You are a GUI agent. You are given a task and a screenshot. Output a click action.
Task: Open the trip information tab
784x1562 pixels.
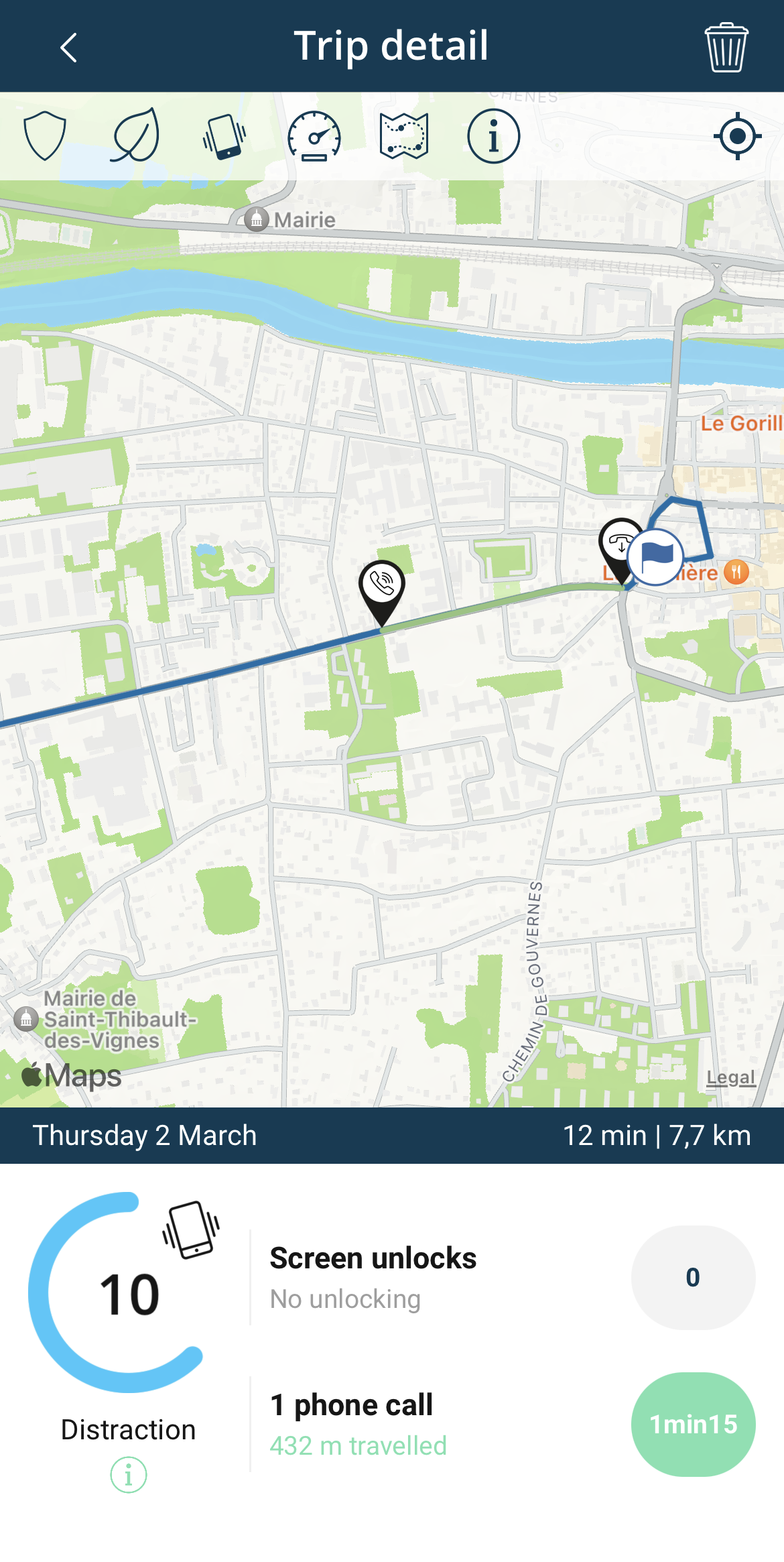[x=494, y=137]
